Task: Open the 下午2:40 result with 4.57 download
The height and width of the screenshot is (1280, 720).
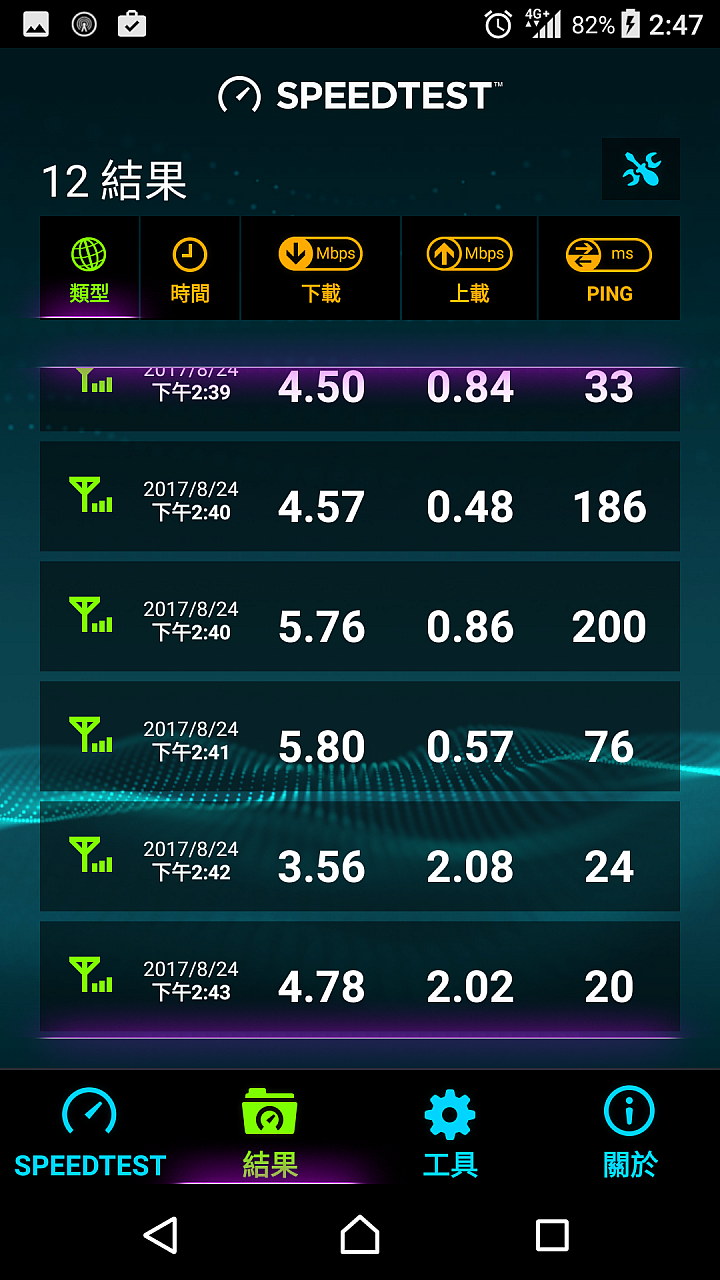Action: [360, 497]
